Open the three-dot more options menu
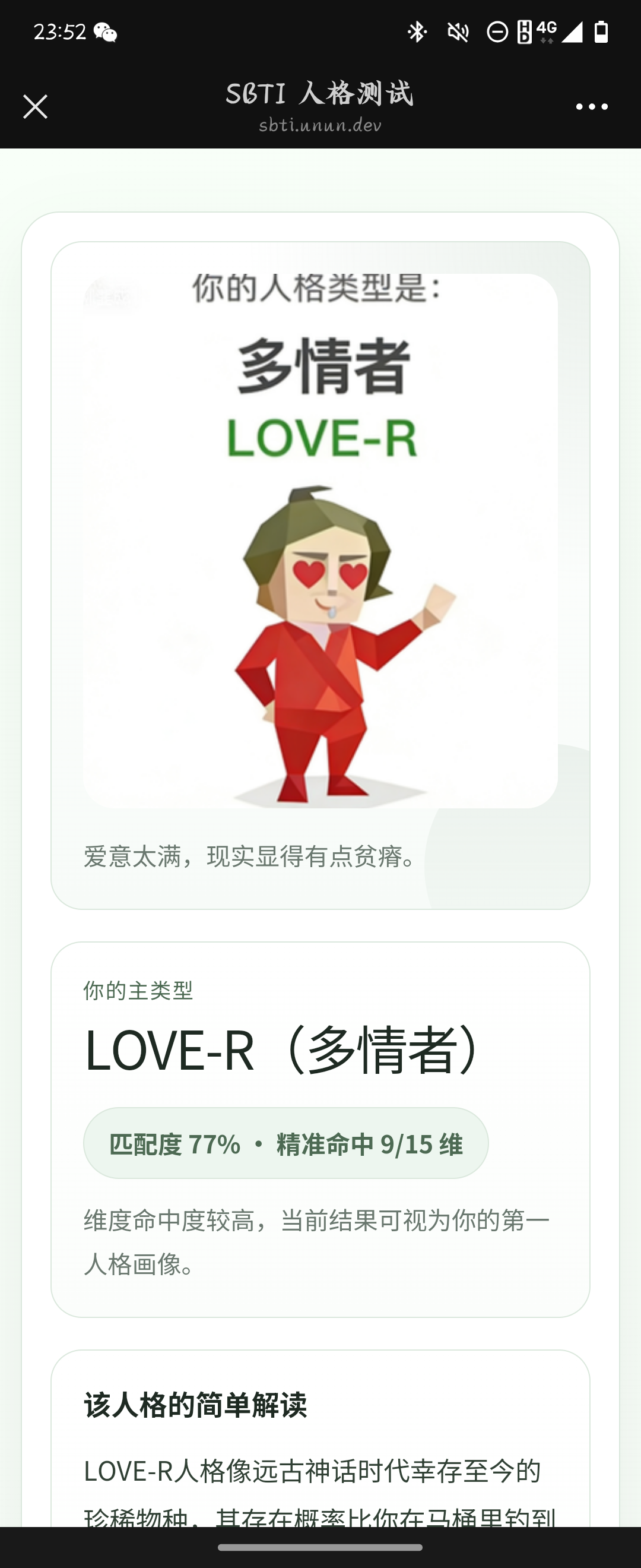This screenshot has height=1568, width=641. click(592, 106)
